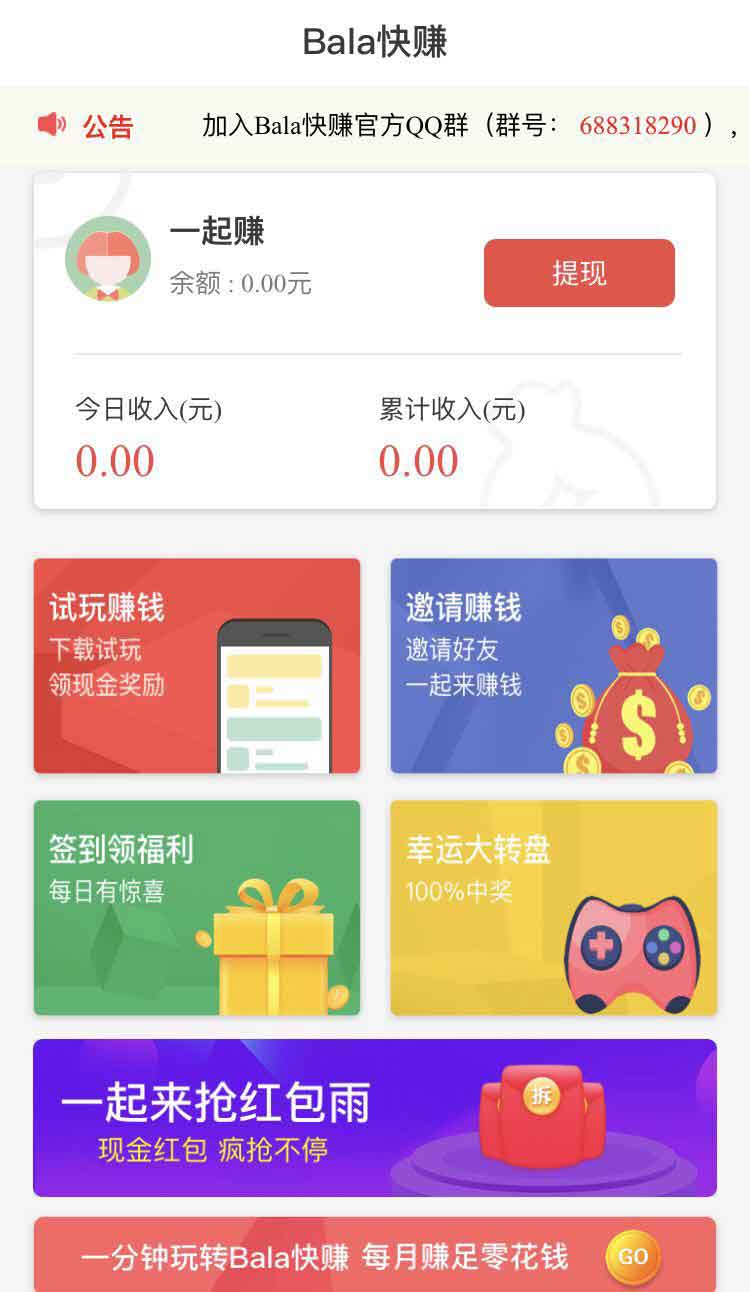
Task: Open the 试玩赚钱 card
Action: (x=197, y=665)
